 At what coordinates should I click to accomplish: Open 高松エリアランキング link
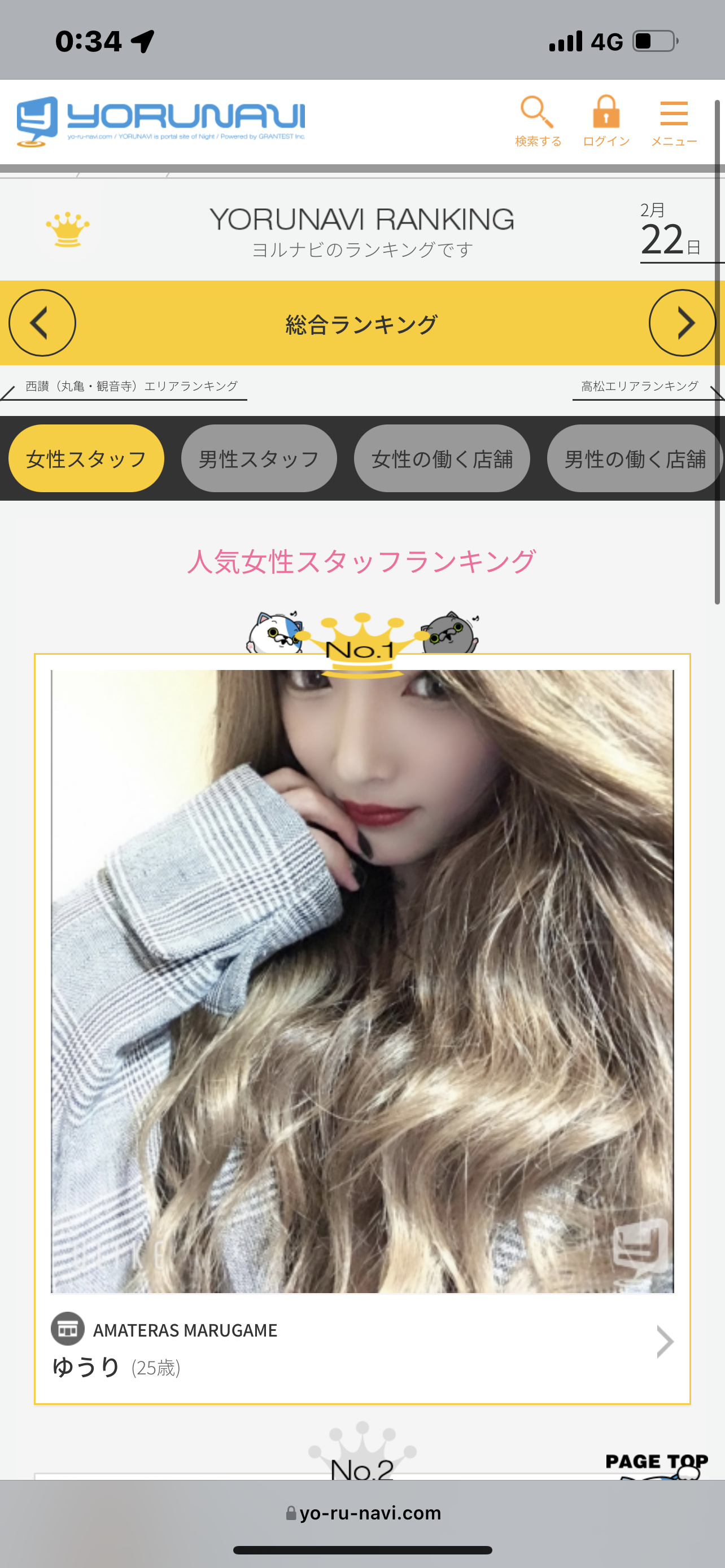click(640, 386)
